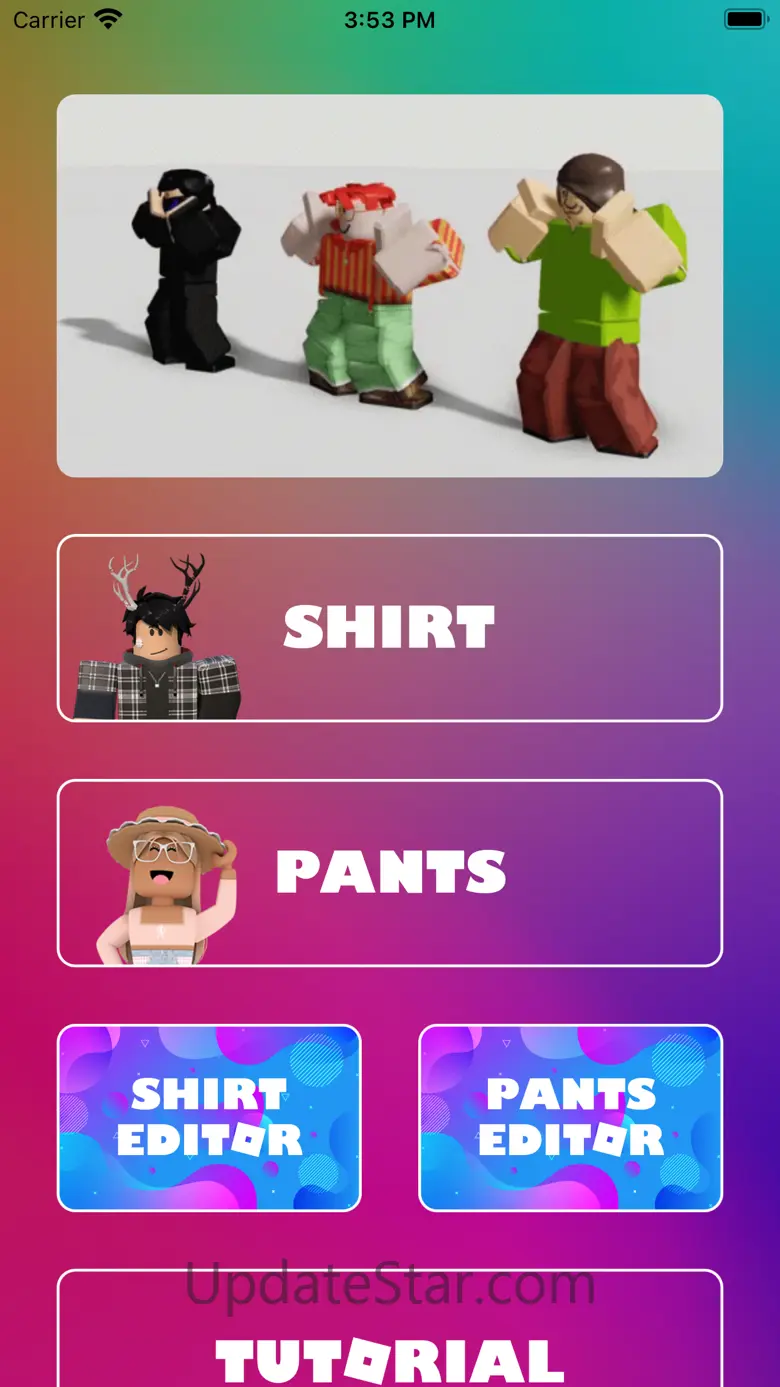
Task: Launch the Shirt Editor
Action: pos(209,1118)
